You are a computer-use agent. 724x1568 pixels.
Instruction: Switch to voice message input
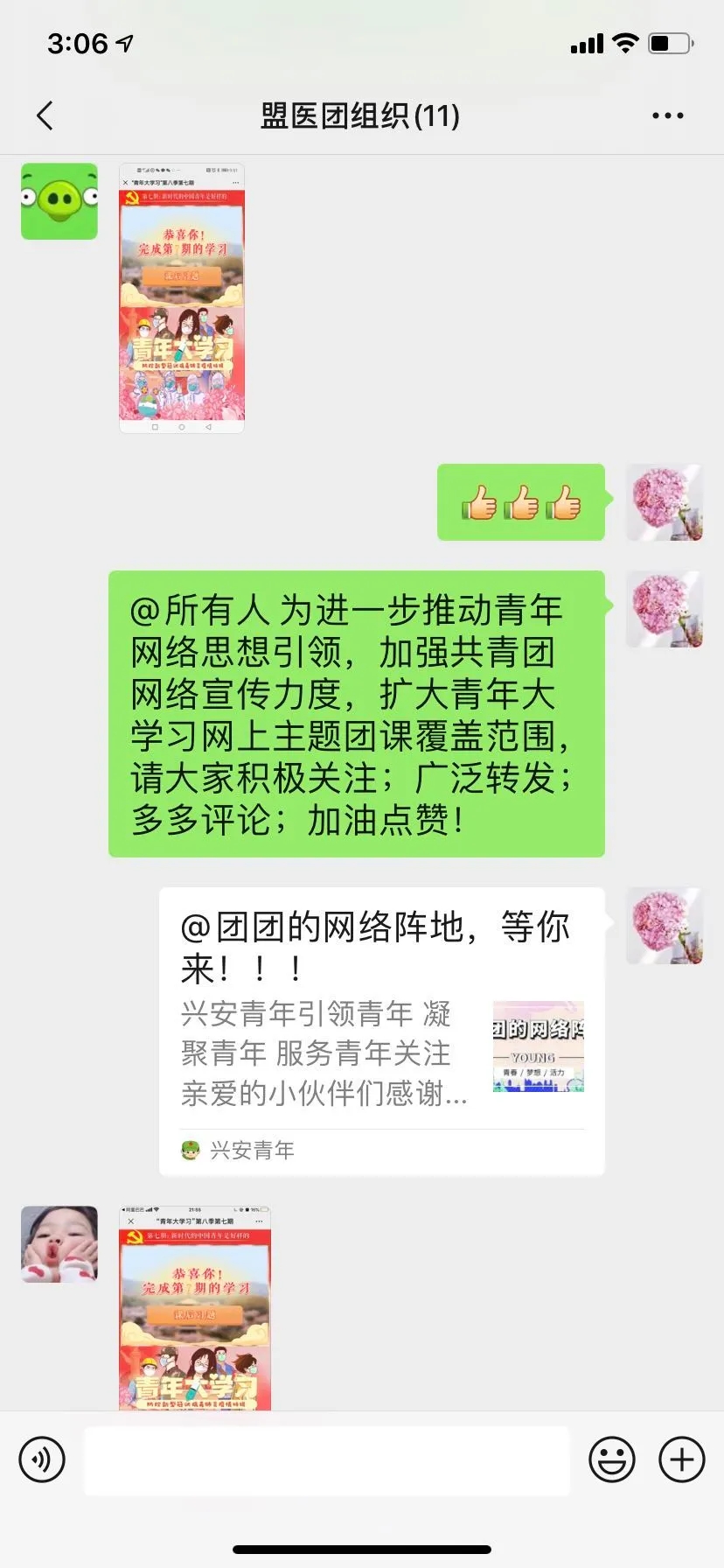(42, 1459)
